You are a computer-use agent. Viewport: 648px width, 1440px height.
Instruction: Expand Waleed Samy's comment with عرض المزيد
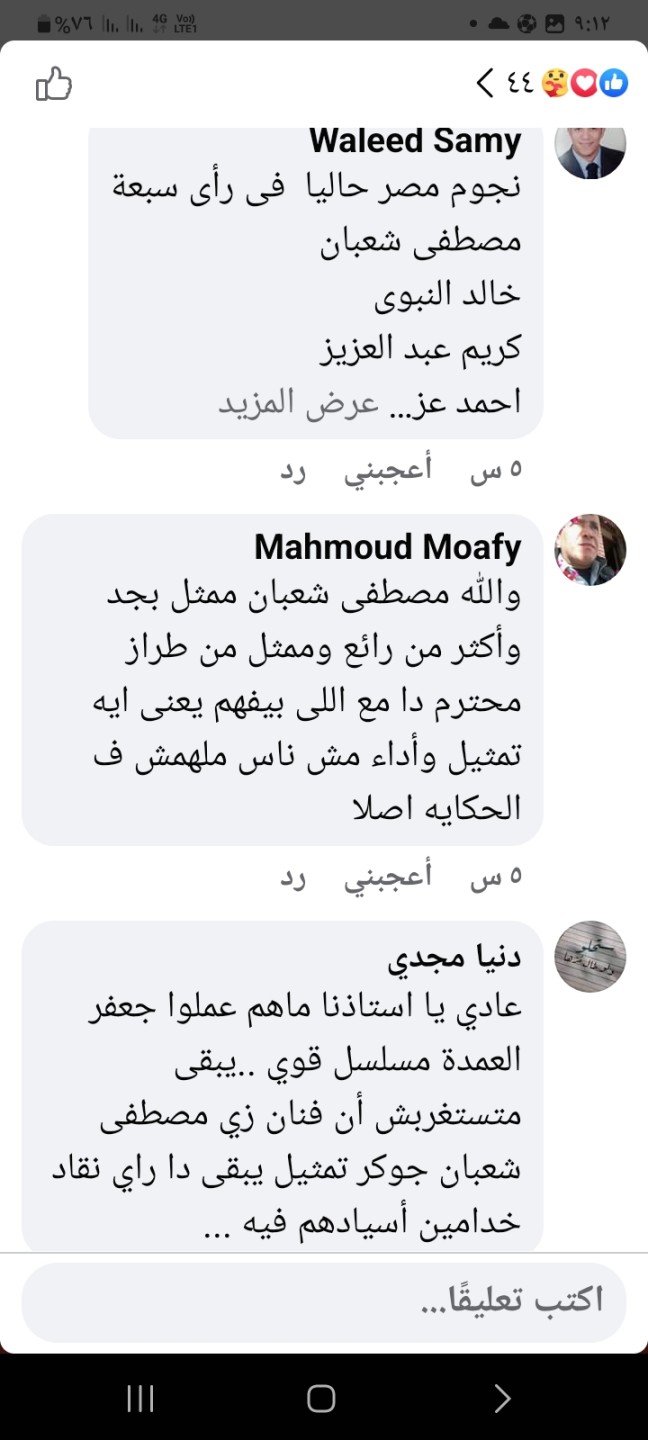298,402
